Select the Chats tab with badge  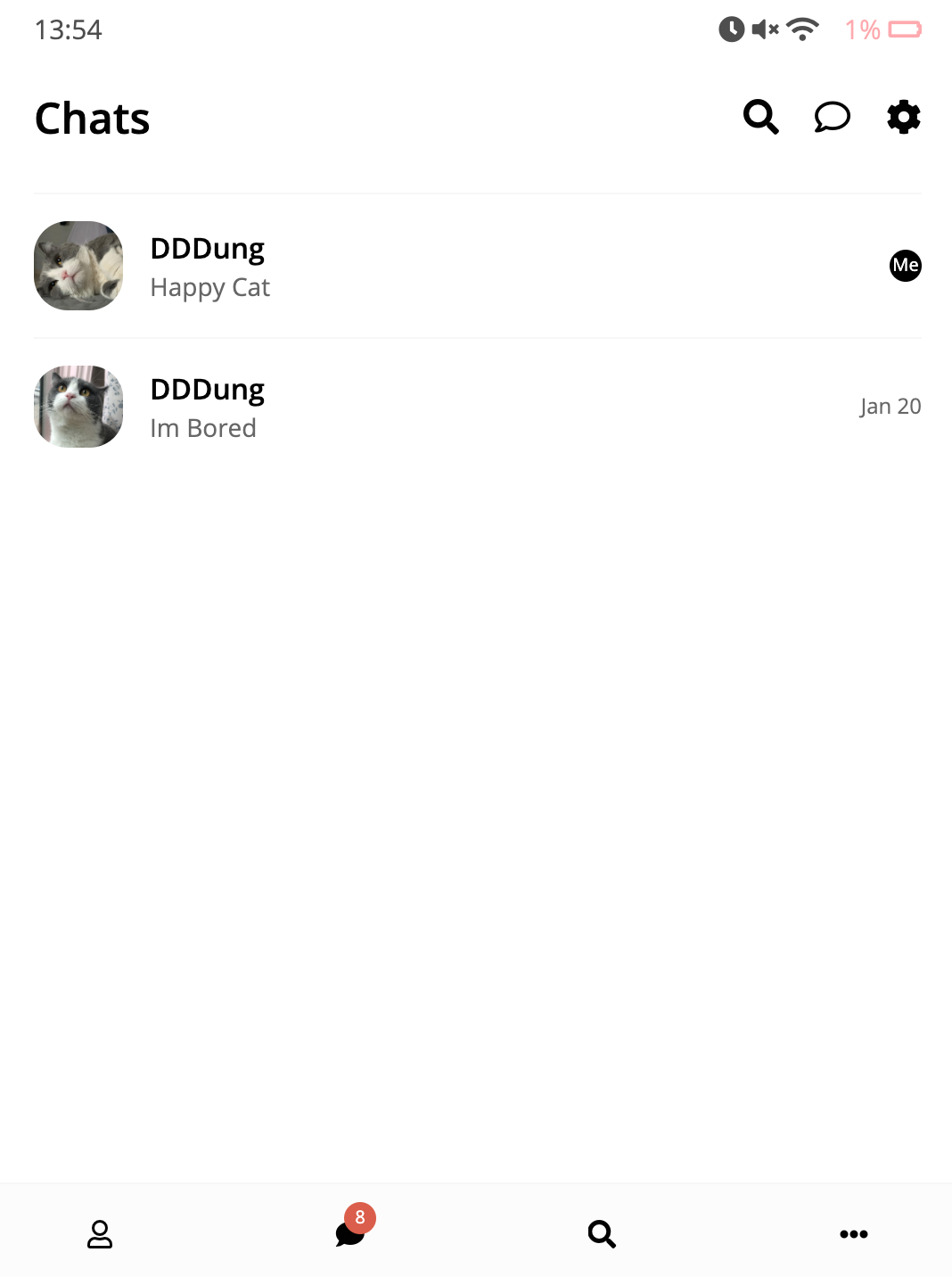click(x=350, y=1234)
